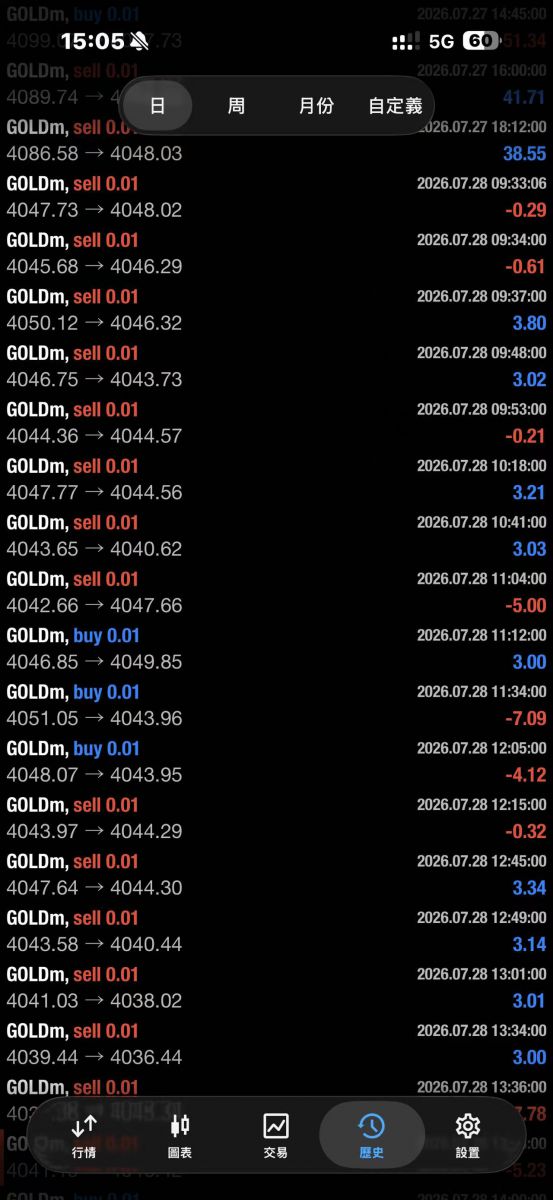Open the 歷史 history tab
Viewport: 553px width, 1200px height.
371,1135
